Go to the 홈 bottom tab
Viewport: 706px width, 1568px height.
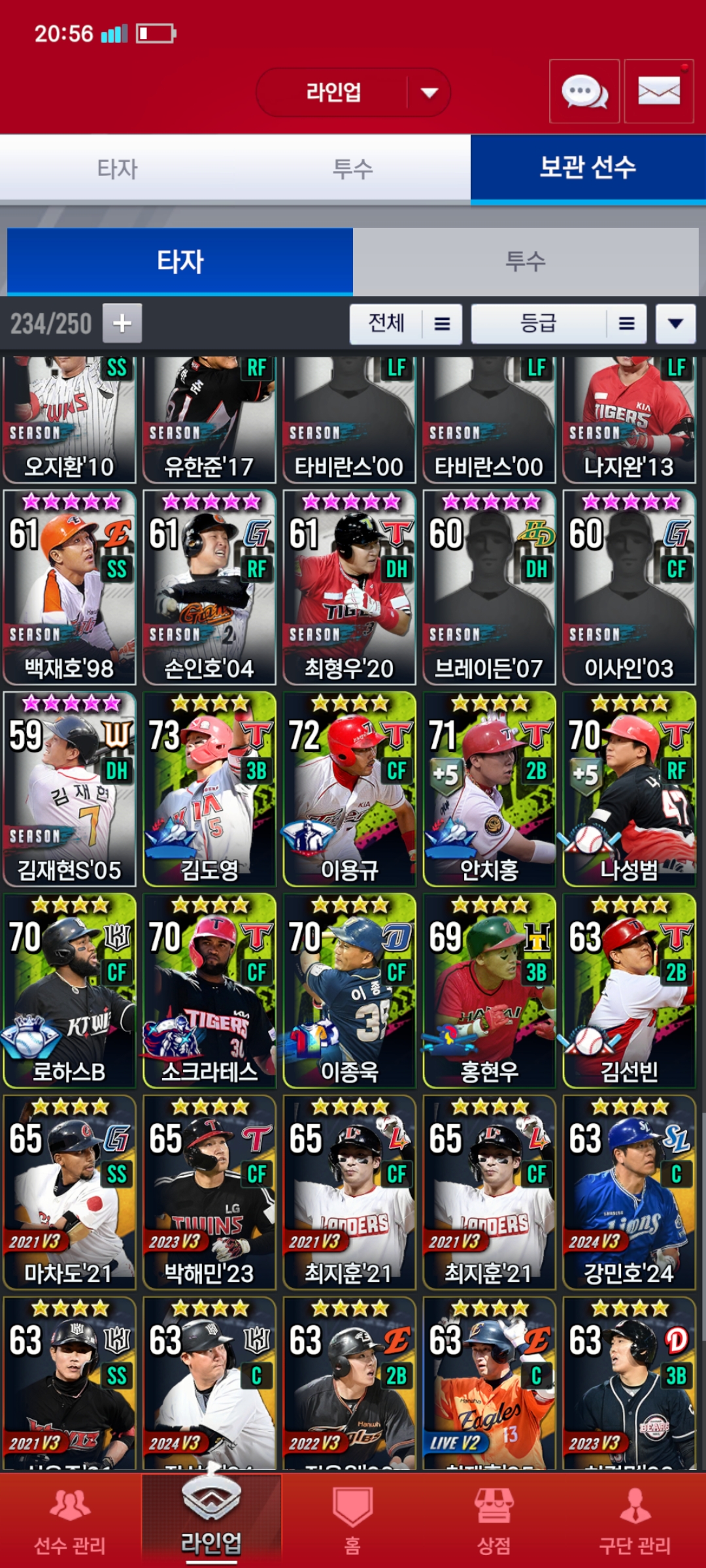(x=352, y=1521)
